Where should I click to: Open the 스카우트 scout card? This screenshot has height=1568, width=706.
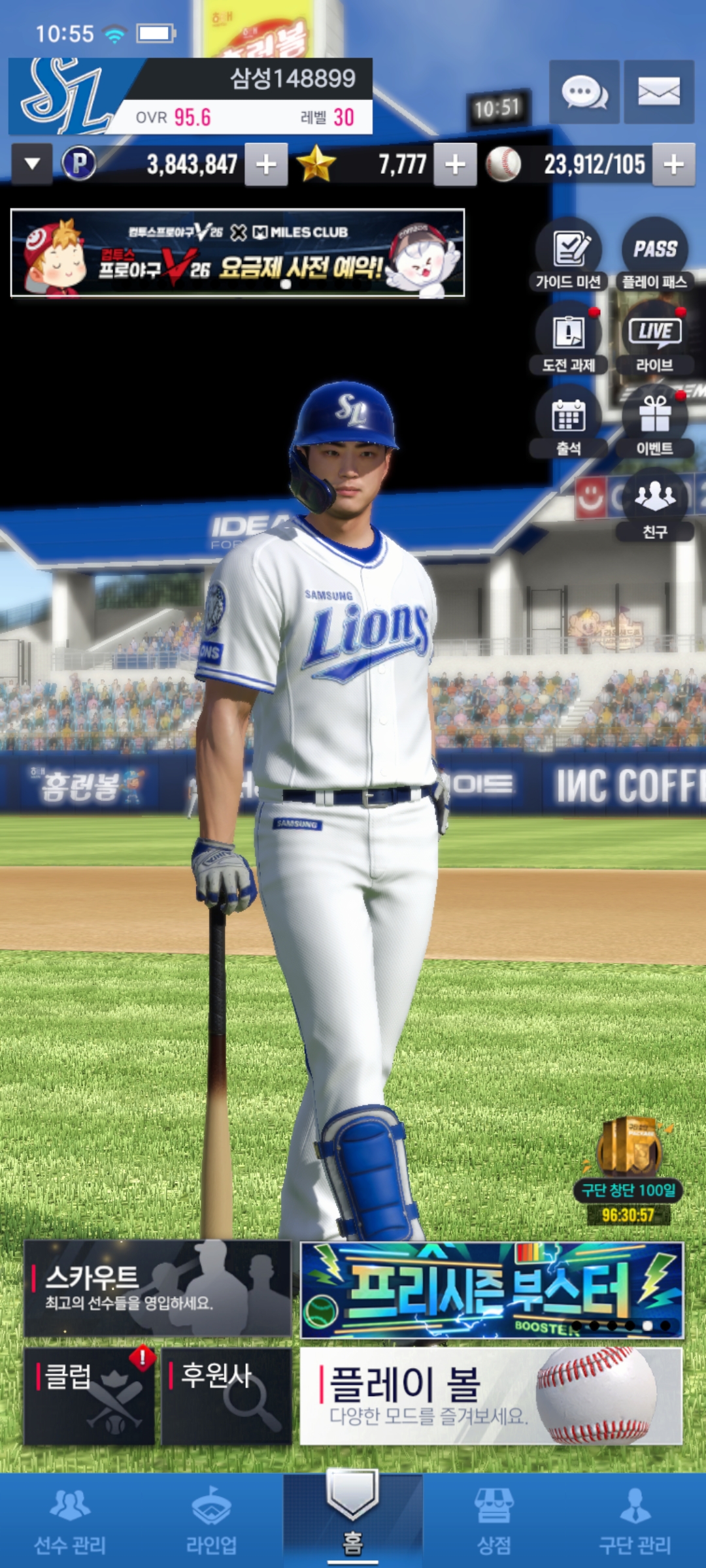(x=157, y=1288)
